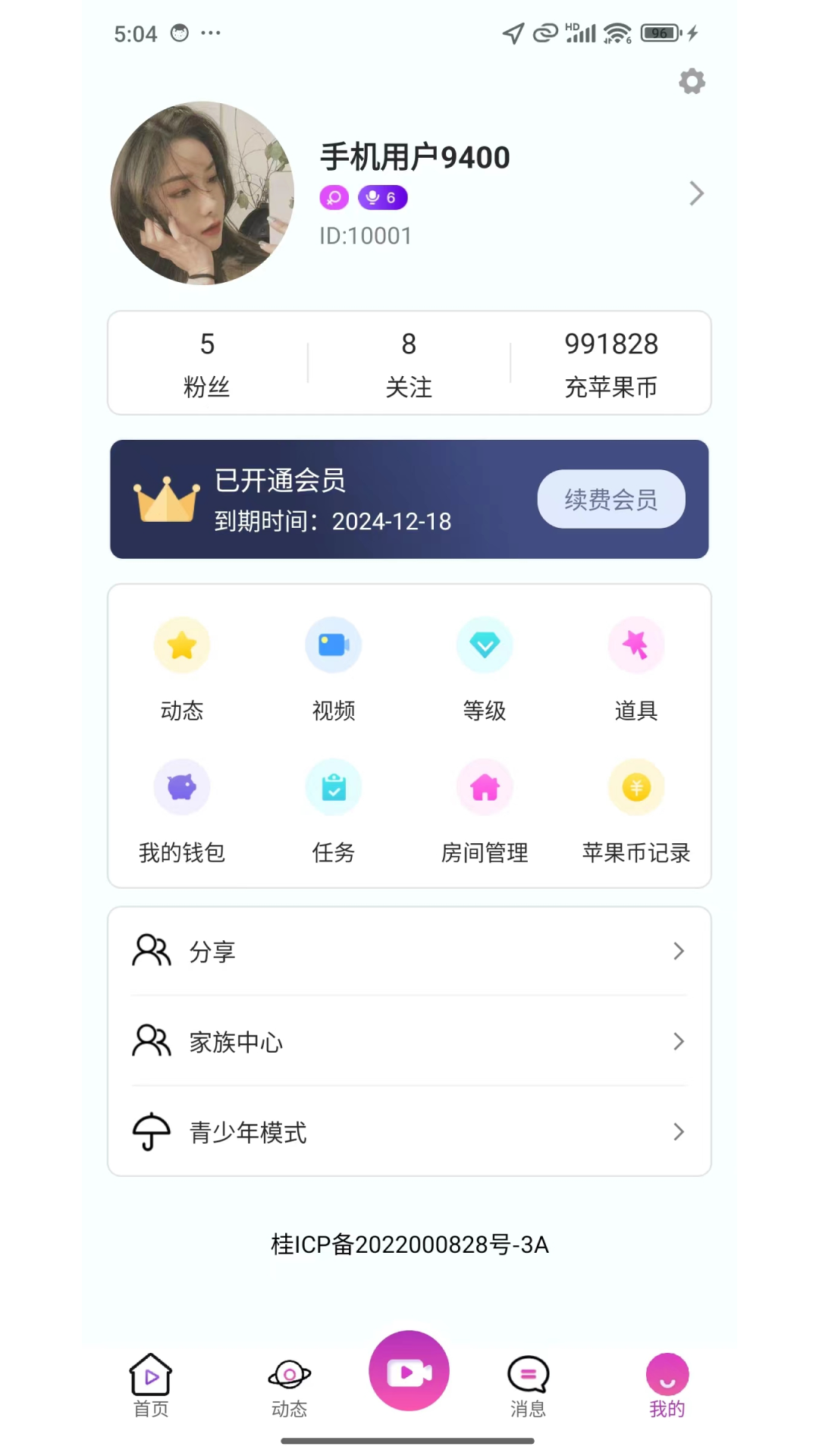This screenshot has width=819, height=1456.
Task: Open 充苹果币 recharge page
Action: (x=611, y=363)
